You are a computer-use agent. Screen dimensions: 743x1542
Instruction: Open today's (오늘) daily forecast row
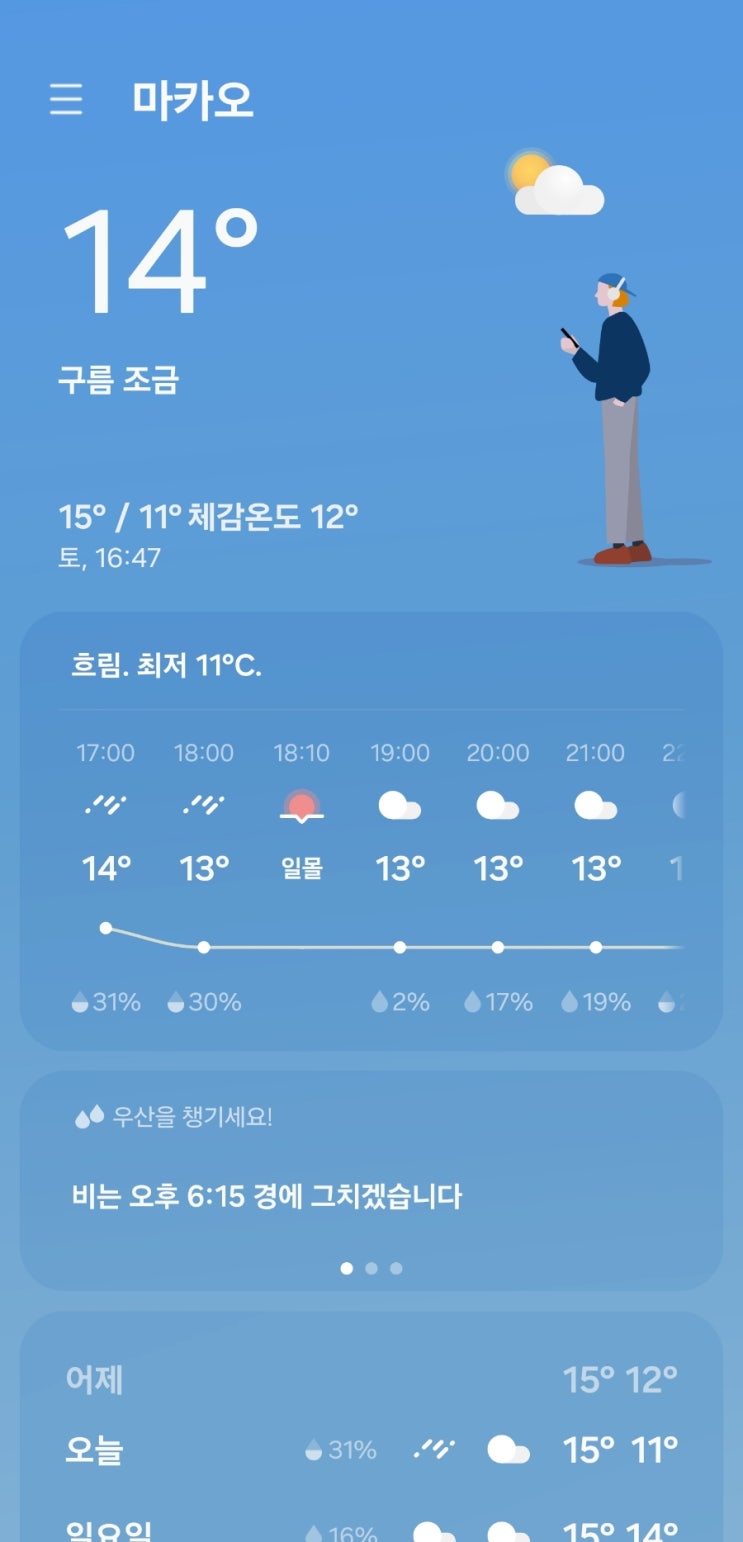click(371, 1449)
